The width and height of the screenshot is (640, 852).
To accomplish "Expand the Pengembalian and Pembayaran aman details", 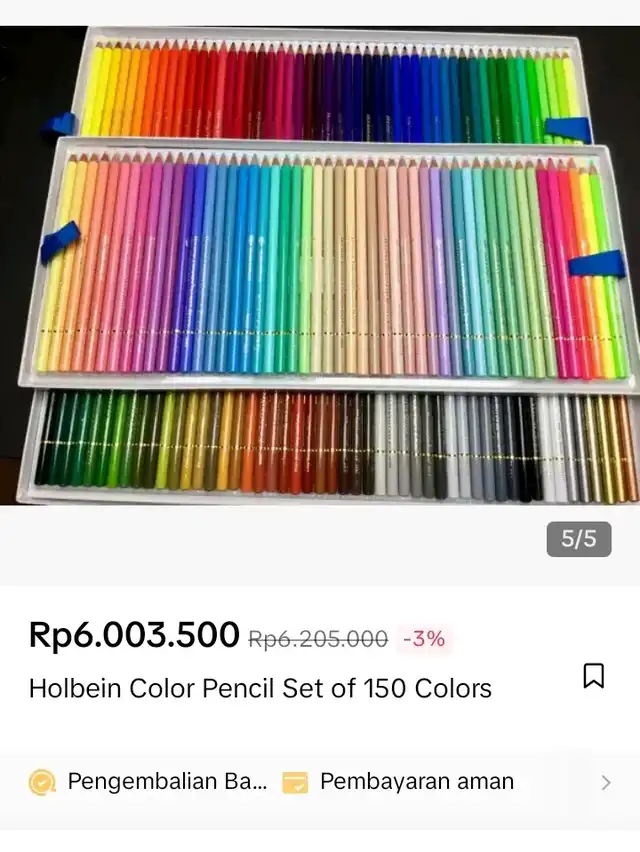I will [x=604, y=783].
